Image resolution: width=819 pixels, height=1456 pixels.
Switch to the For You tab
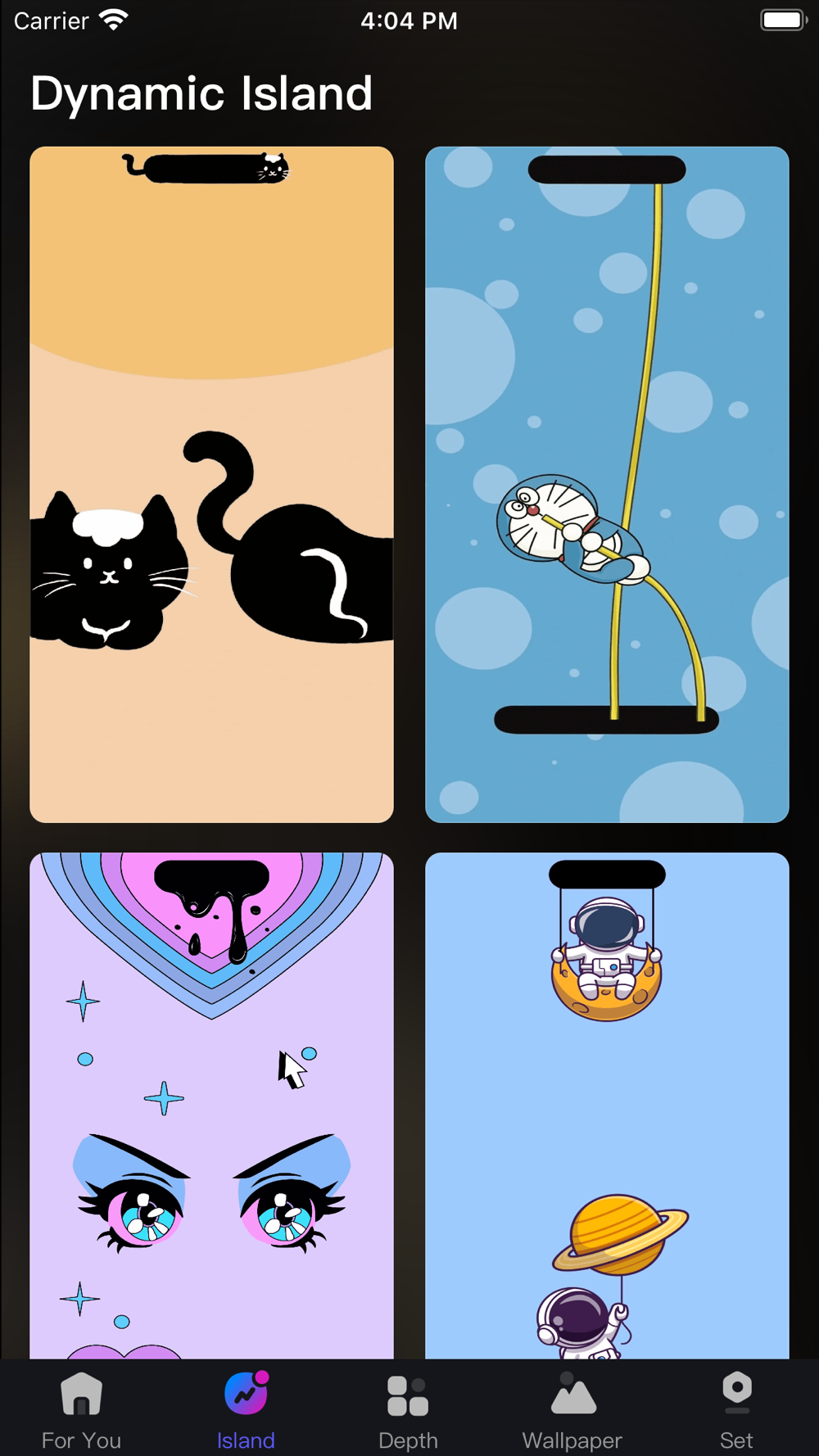pyautogui.click(x=81, y=1409)
